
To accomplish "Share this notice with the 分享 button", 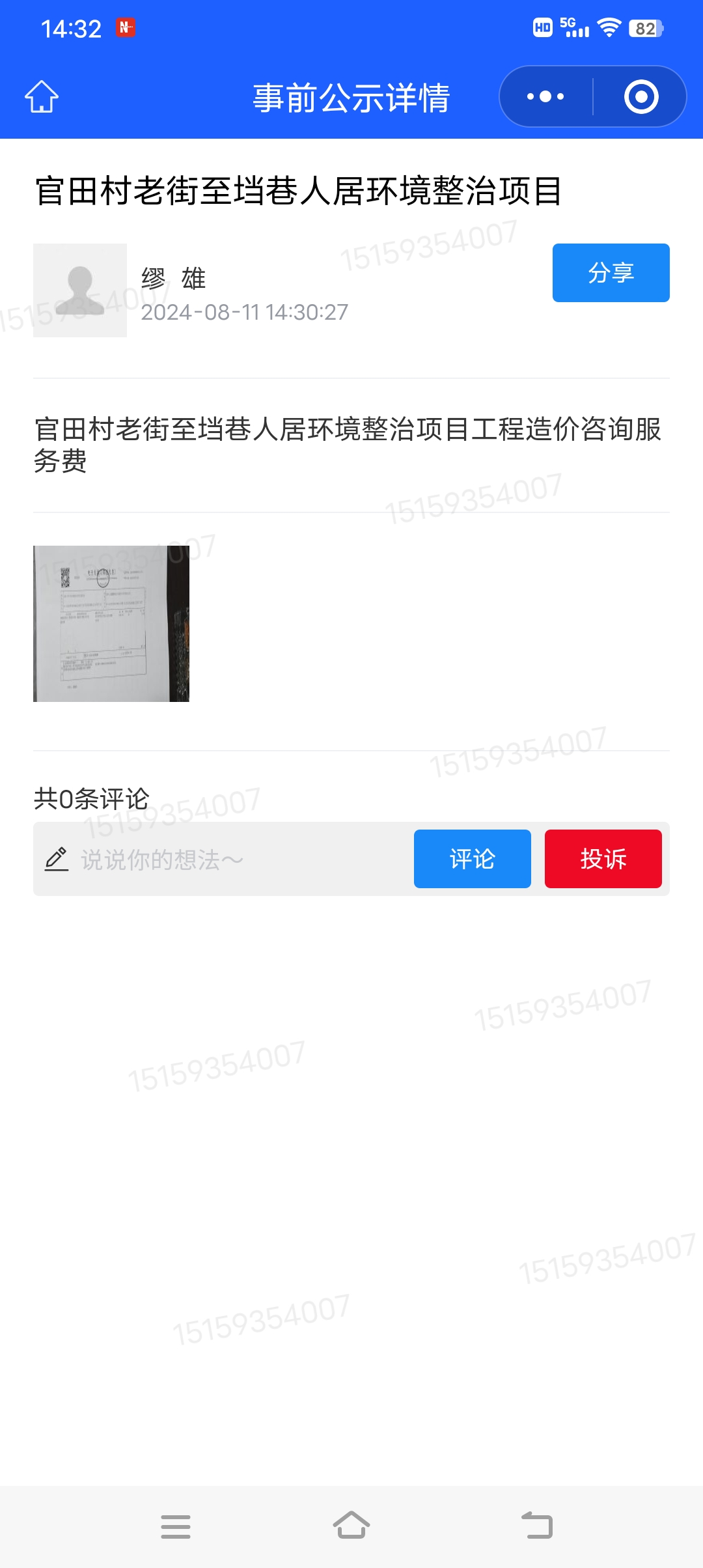I will coord(611,273).
